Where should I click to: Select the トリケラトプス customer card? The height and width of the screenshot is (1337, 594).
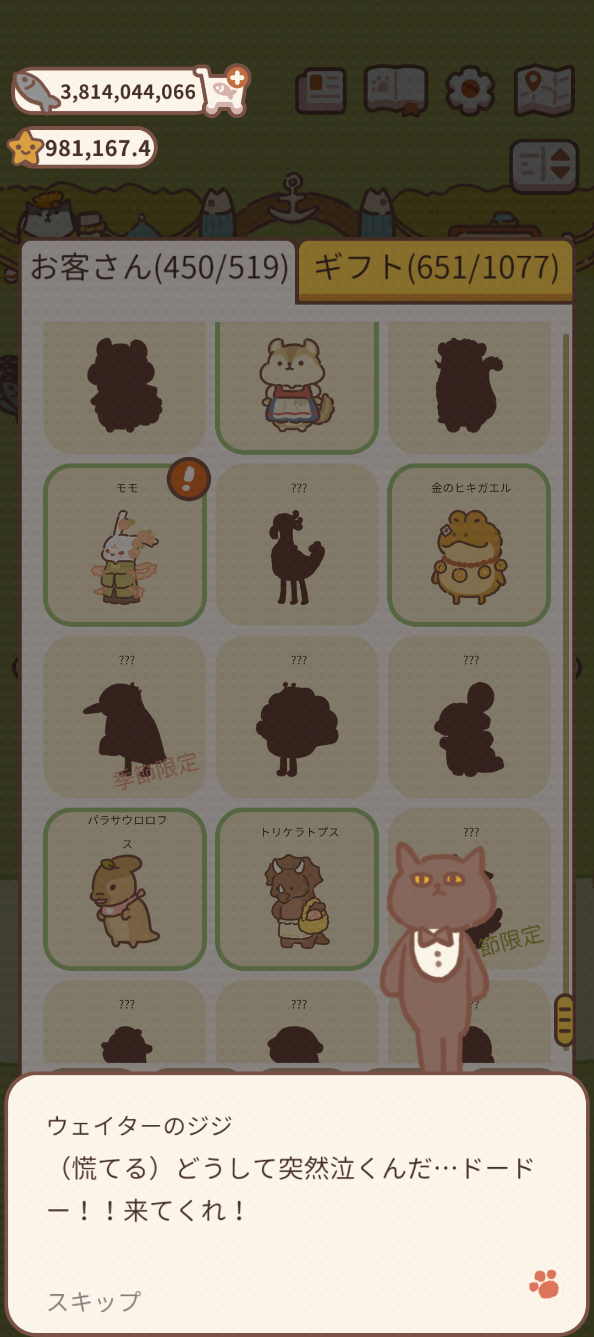point(297,889)
